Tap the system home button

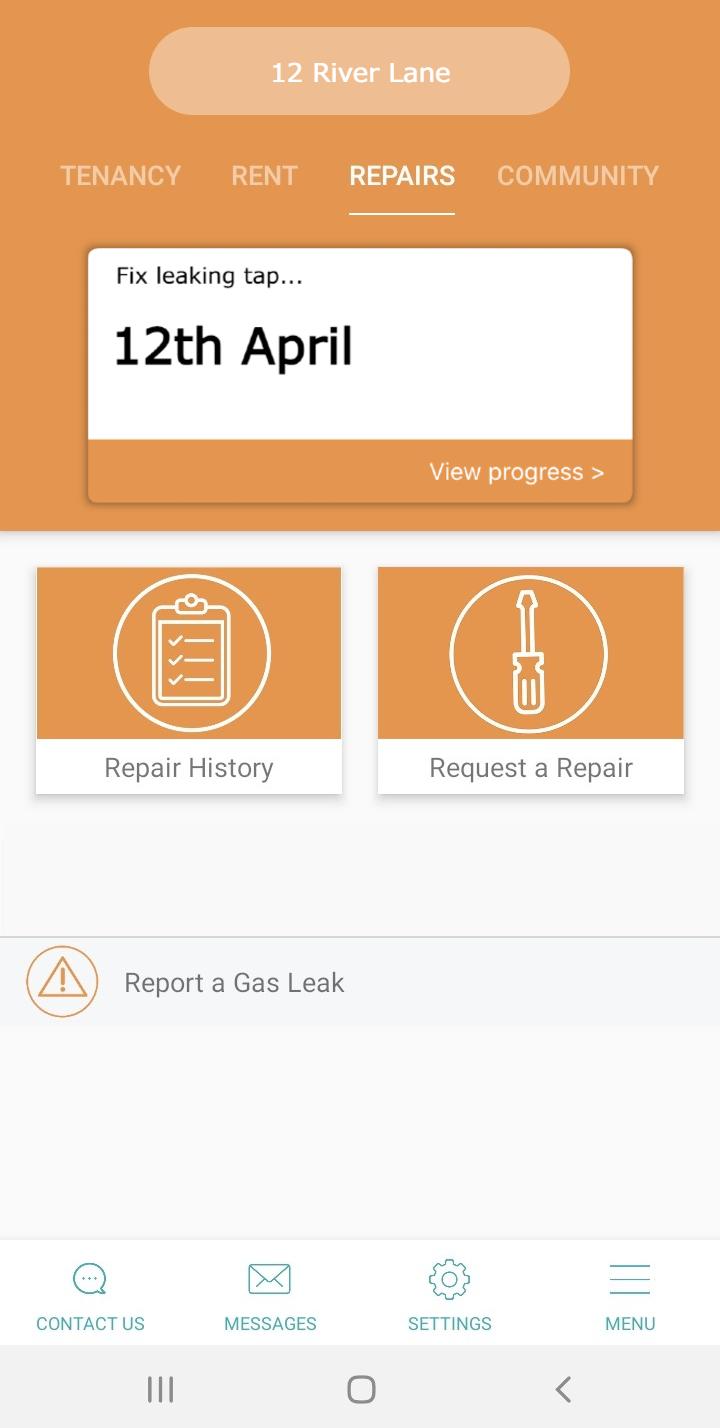361,1389
